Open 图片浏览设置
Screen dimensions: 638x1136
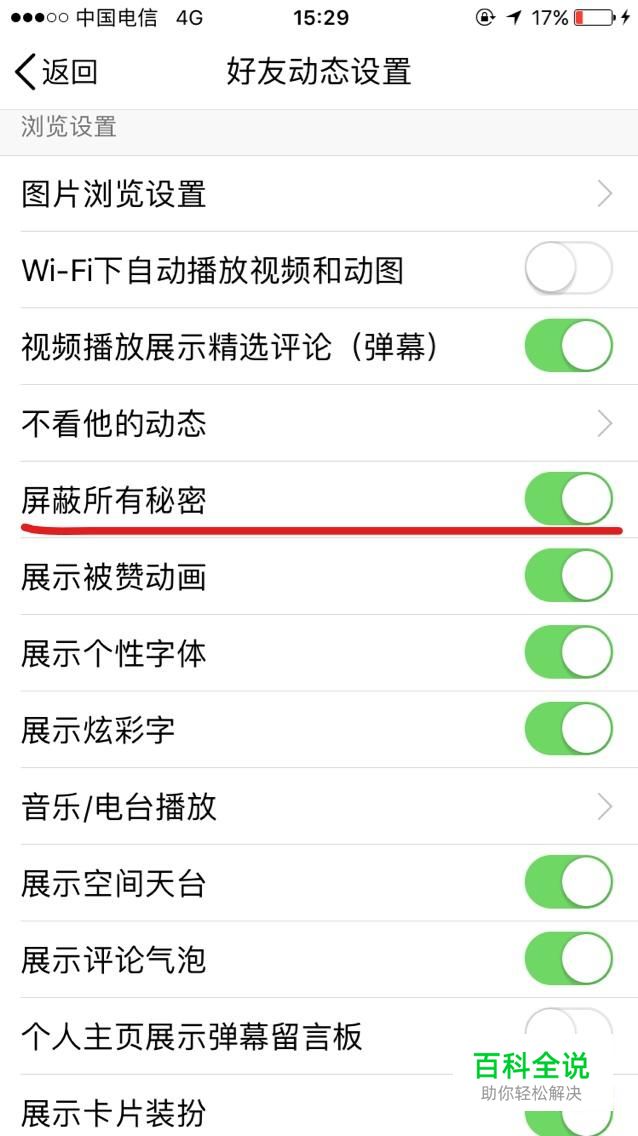click(319, 194)
